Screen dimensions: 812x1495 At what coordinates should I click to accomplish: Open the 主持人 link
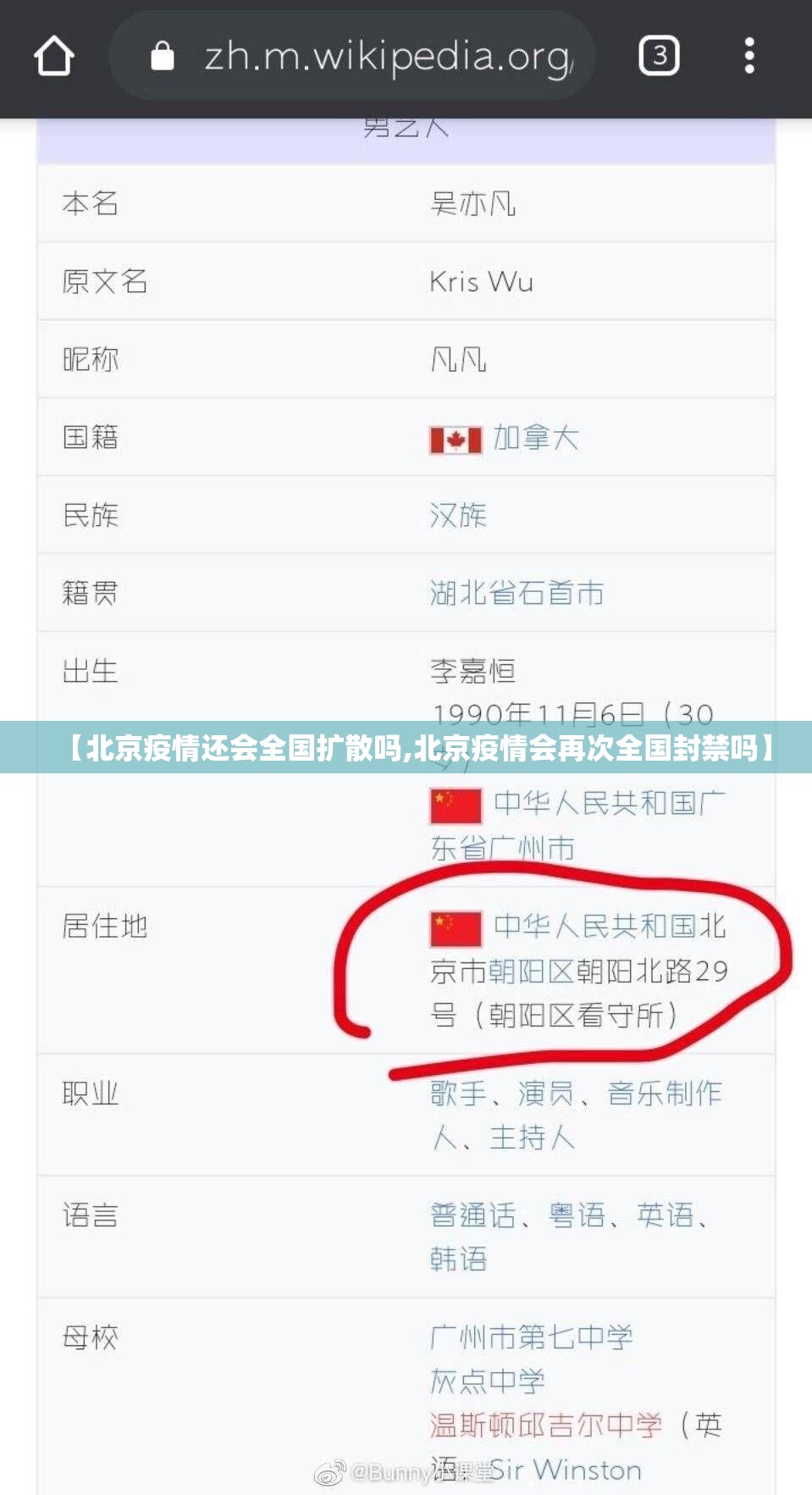point(532,1138)
